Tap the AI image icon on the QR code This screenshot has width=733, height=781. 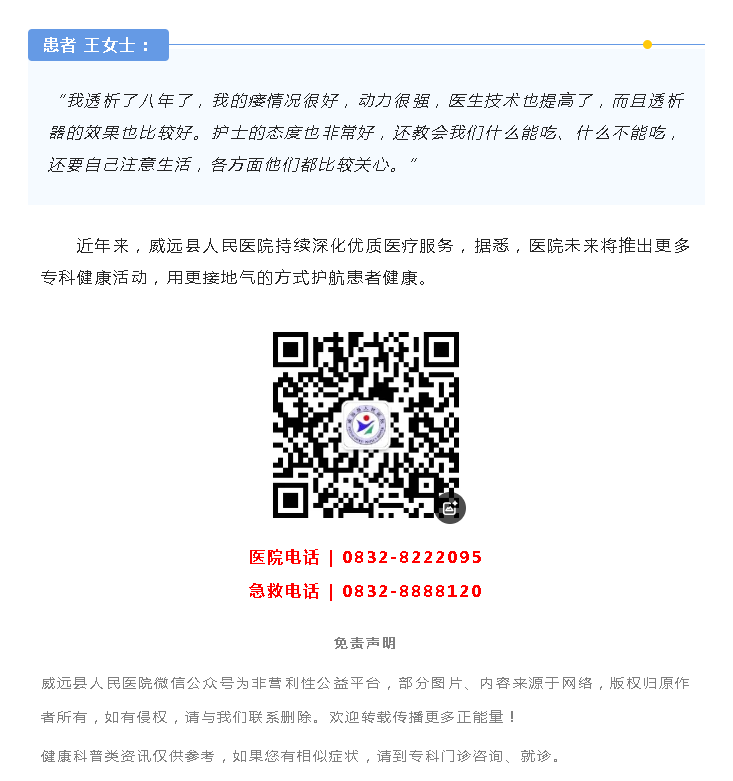point(450,508)
